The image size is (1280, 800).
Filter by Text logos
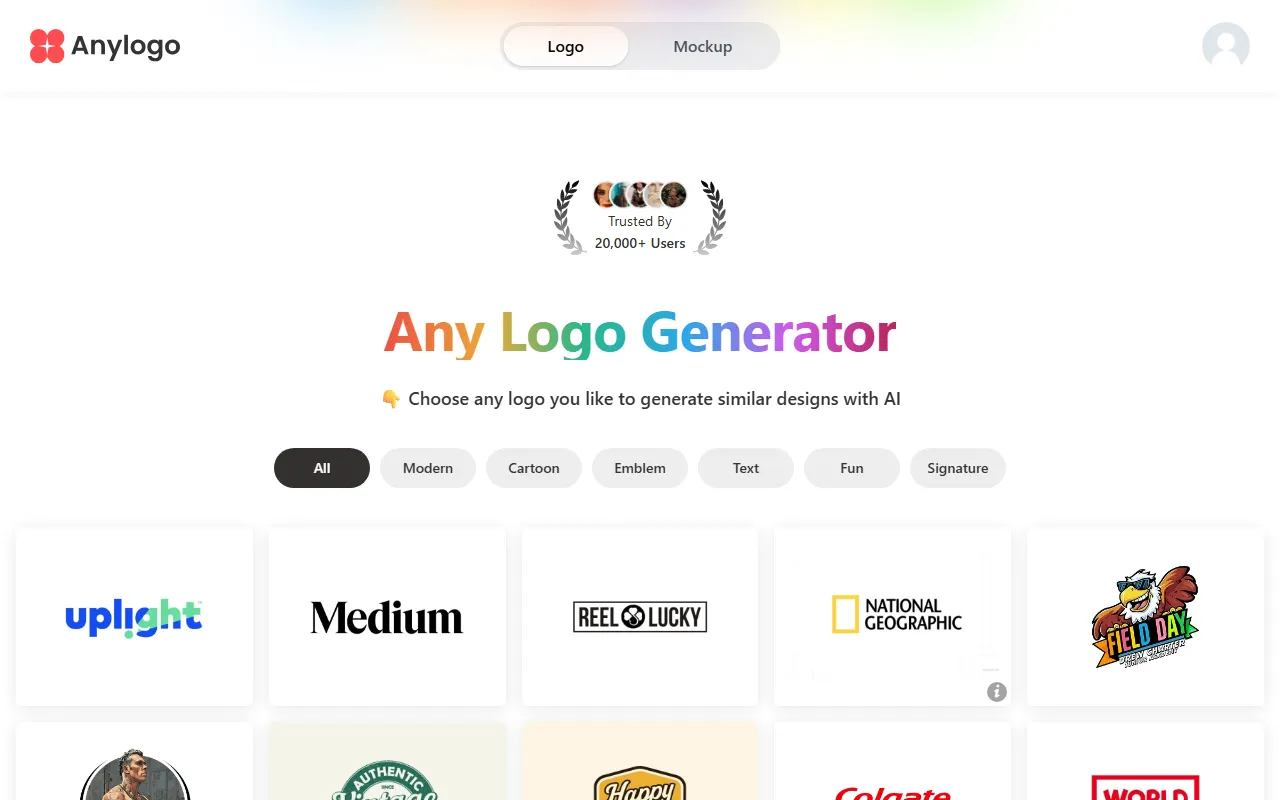click(x=745, y=468)
